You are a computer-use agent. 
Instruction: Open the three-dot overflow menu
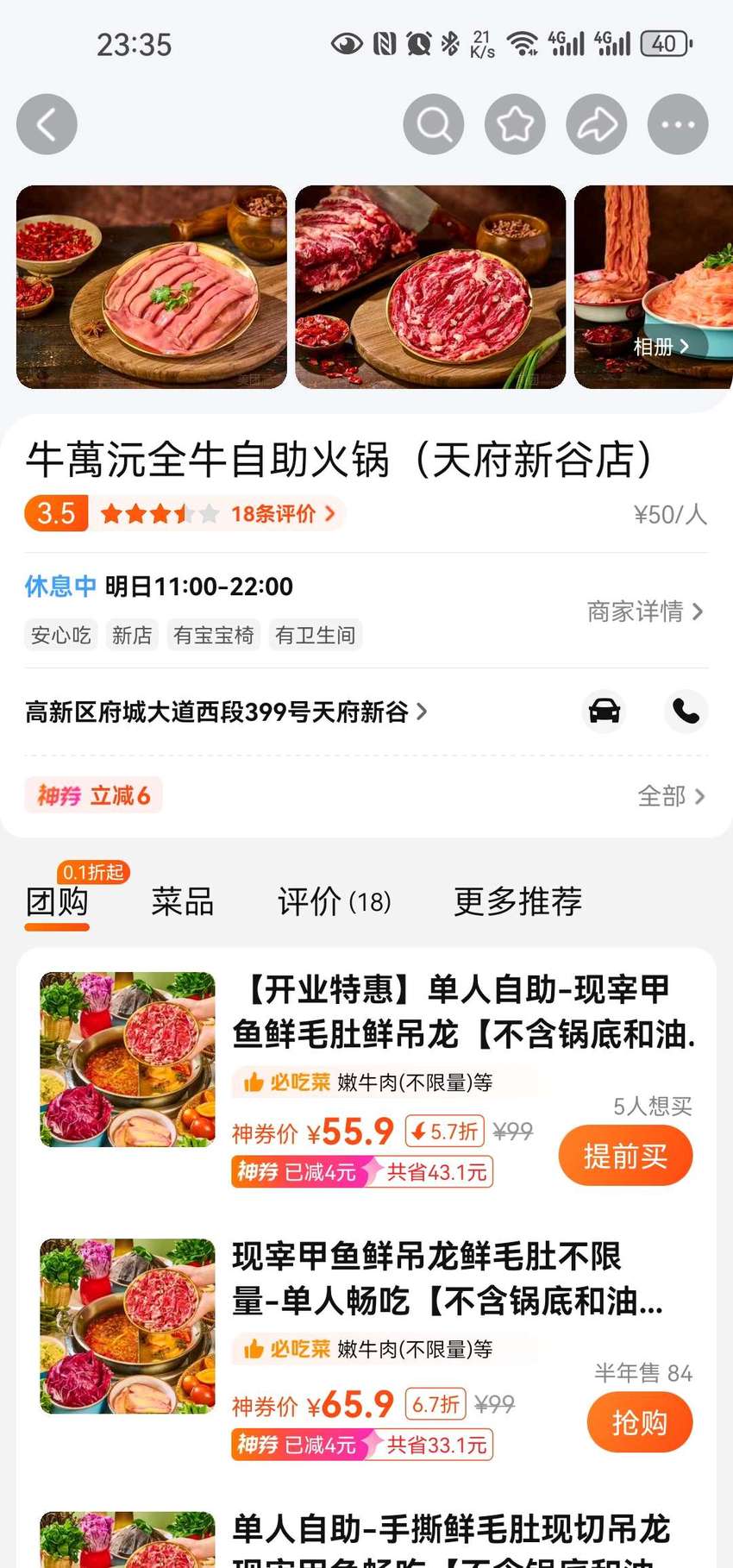[678, 124]
